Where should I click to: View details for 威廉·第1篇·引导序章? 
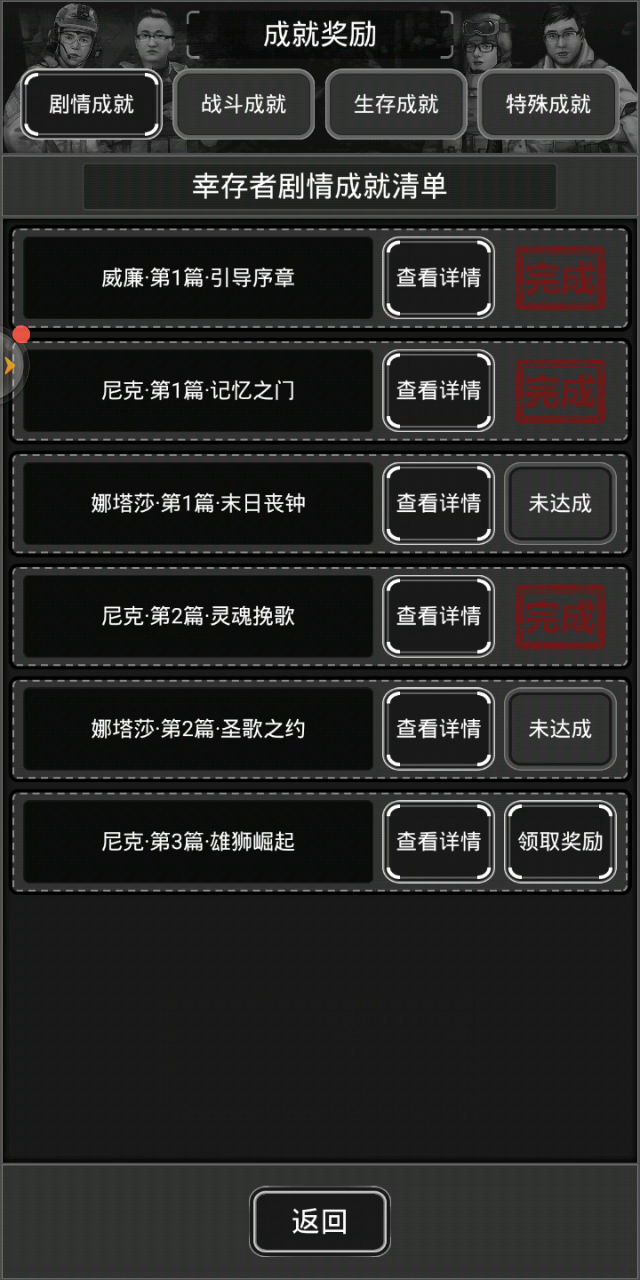click(x=438, y=278)
